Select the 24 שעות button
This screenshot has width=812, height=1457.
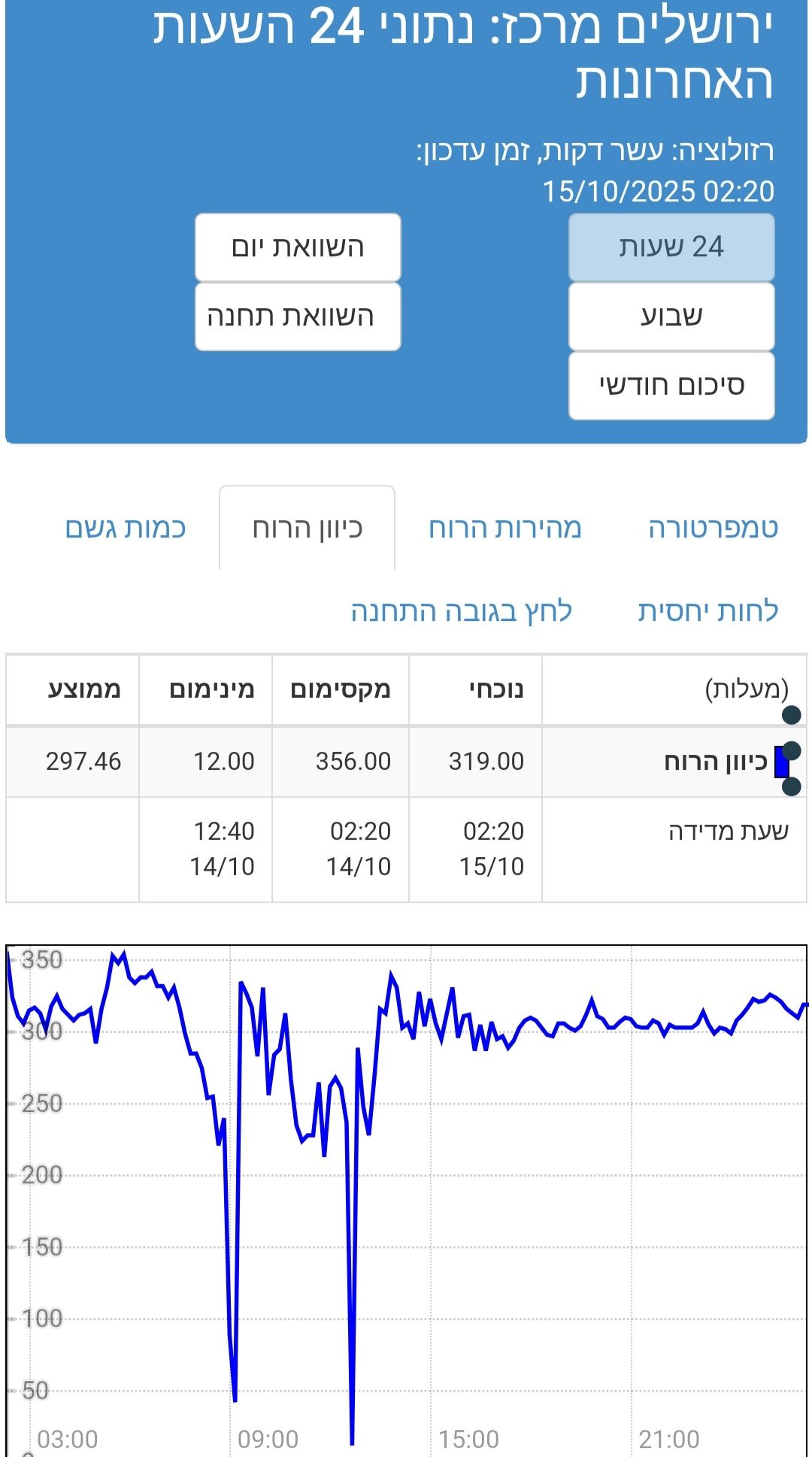click(671, 247)
